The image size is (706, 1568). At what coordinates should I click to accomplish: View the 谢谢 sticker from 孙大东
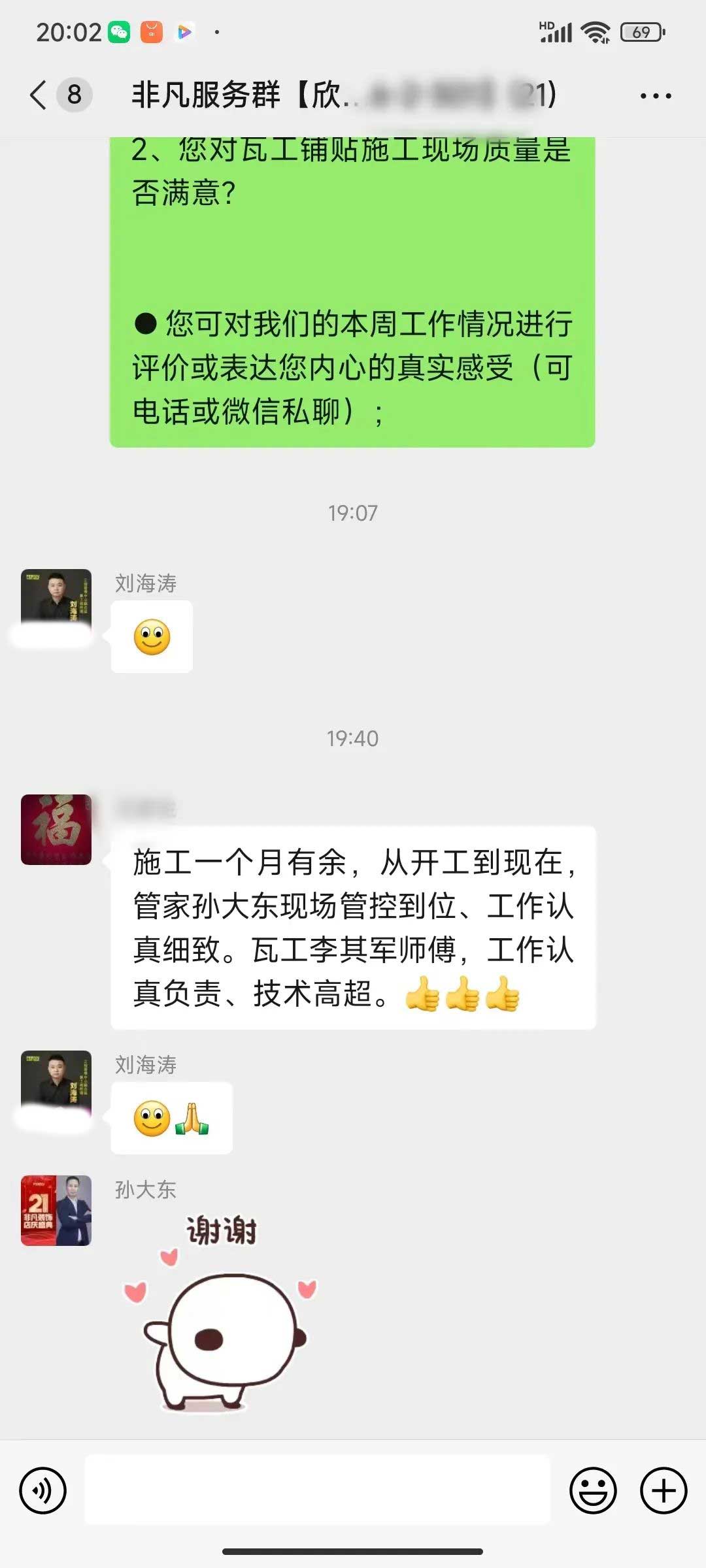point(222,1313)
